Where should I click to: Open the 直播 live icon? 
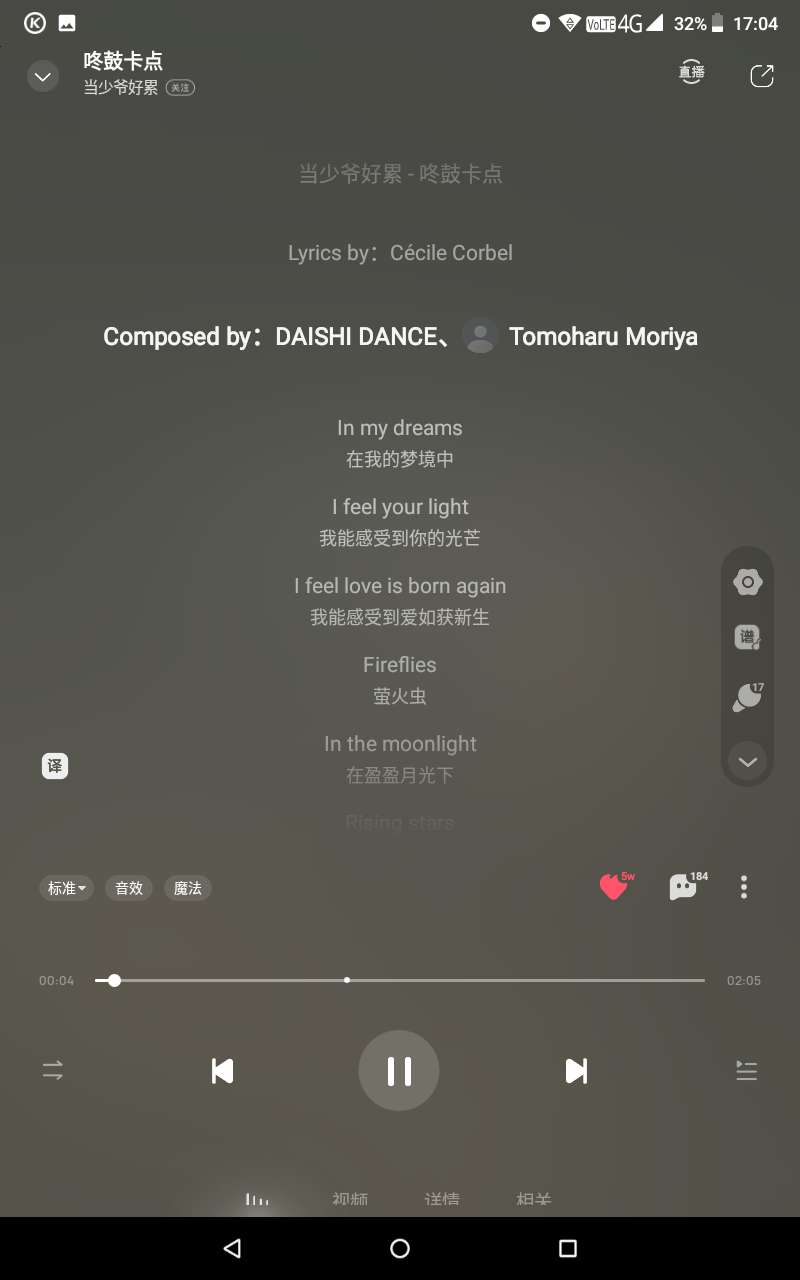691,73
